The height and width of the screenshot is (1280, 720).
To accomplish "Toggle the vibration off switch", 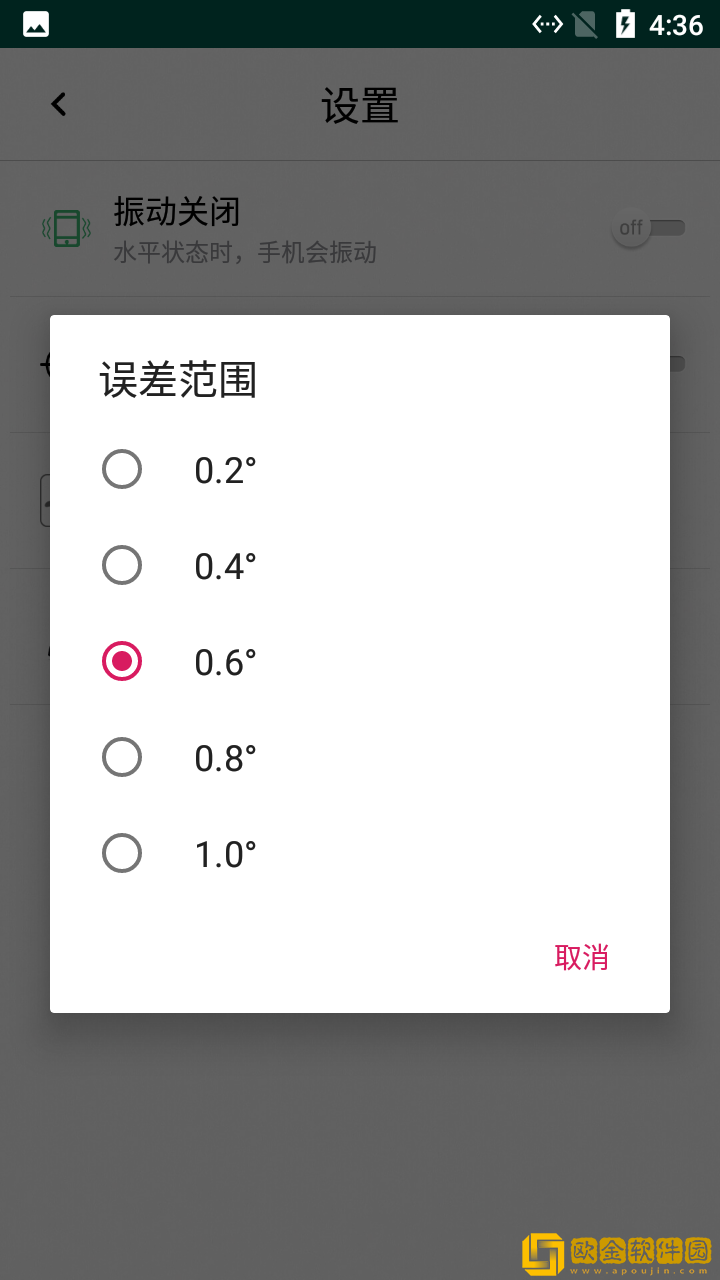I will 648,228.
